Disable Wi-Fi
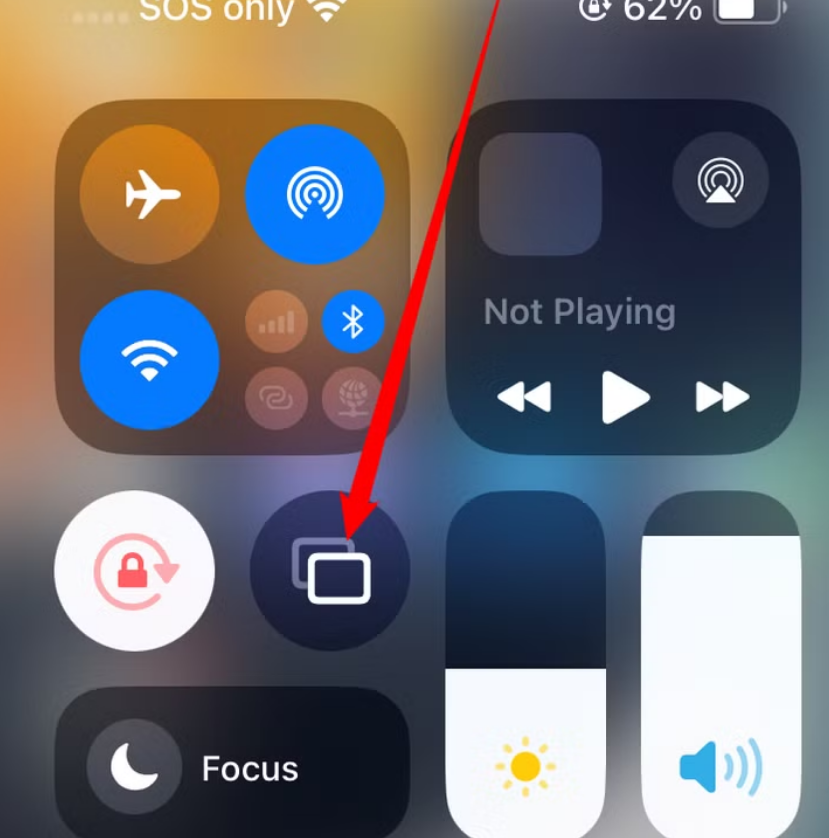The image size is (829, 838). (149, 359)
